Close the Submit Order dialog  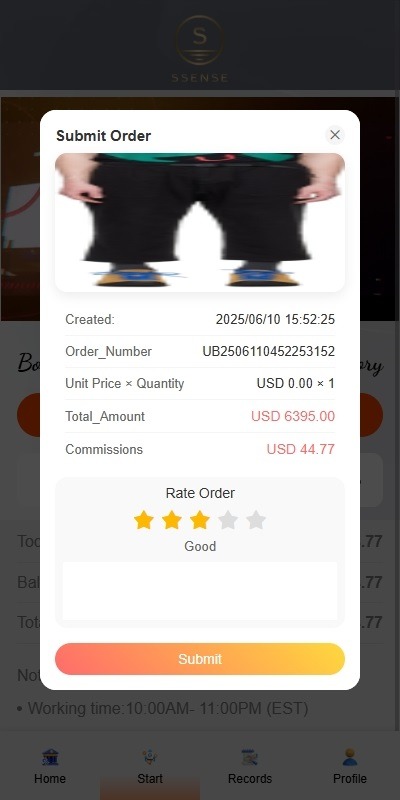click(x=335, y=135)
